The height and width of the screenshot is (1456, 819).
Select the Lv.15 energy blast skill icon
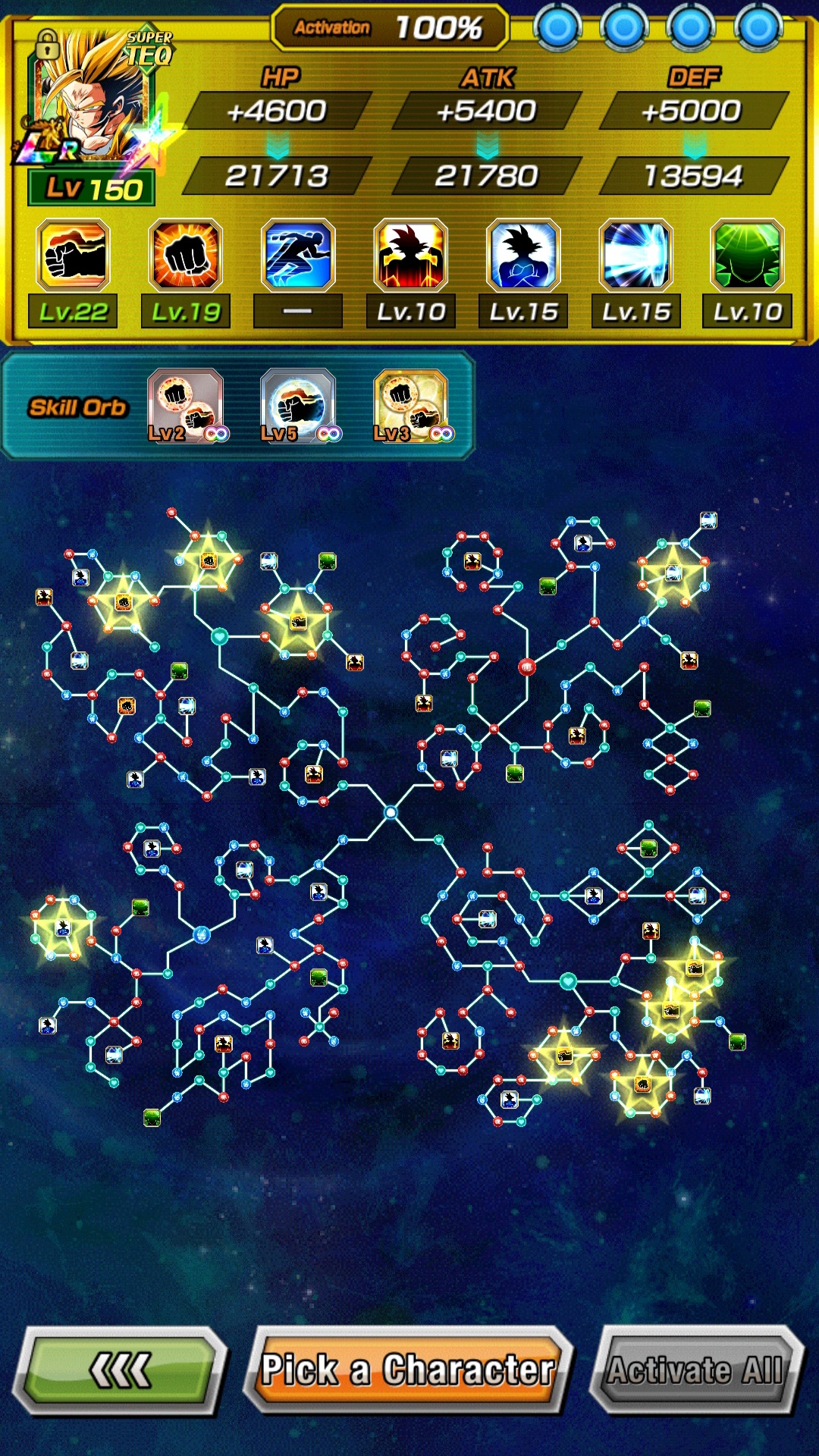point(635,256)
